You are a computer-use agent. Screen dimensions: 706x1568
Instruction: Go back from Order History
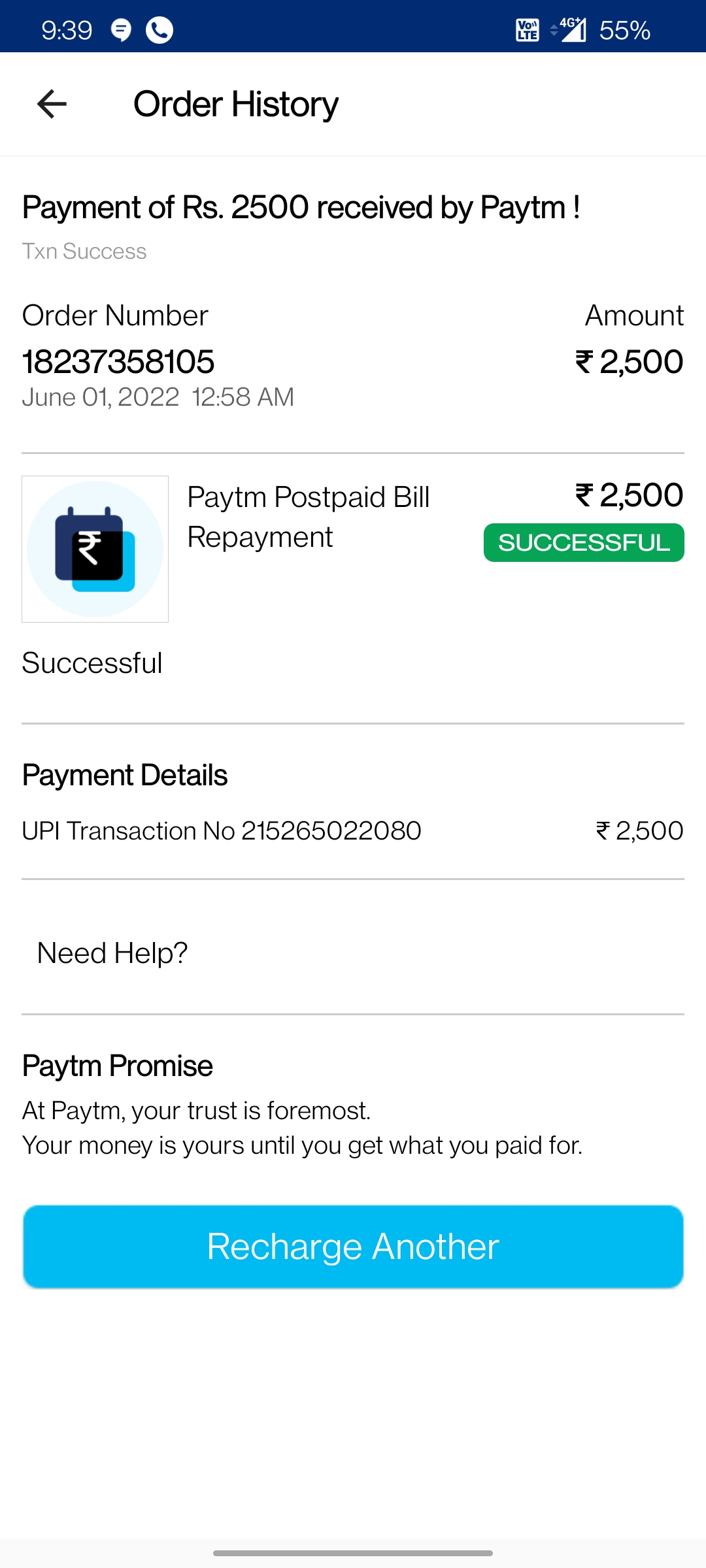(x=52, y=105)
